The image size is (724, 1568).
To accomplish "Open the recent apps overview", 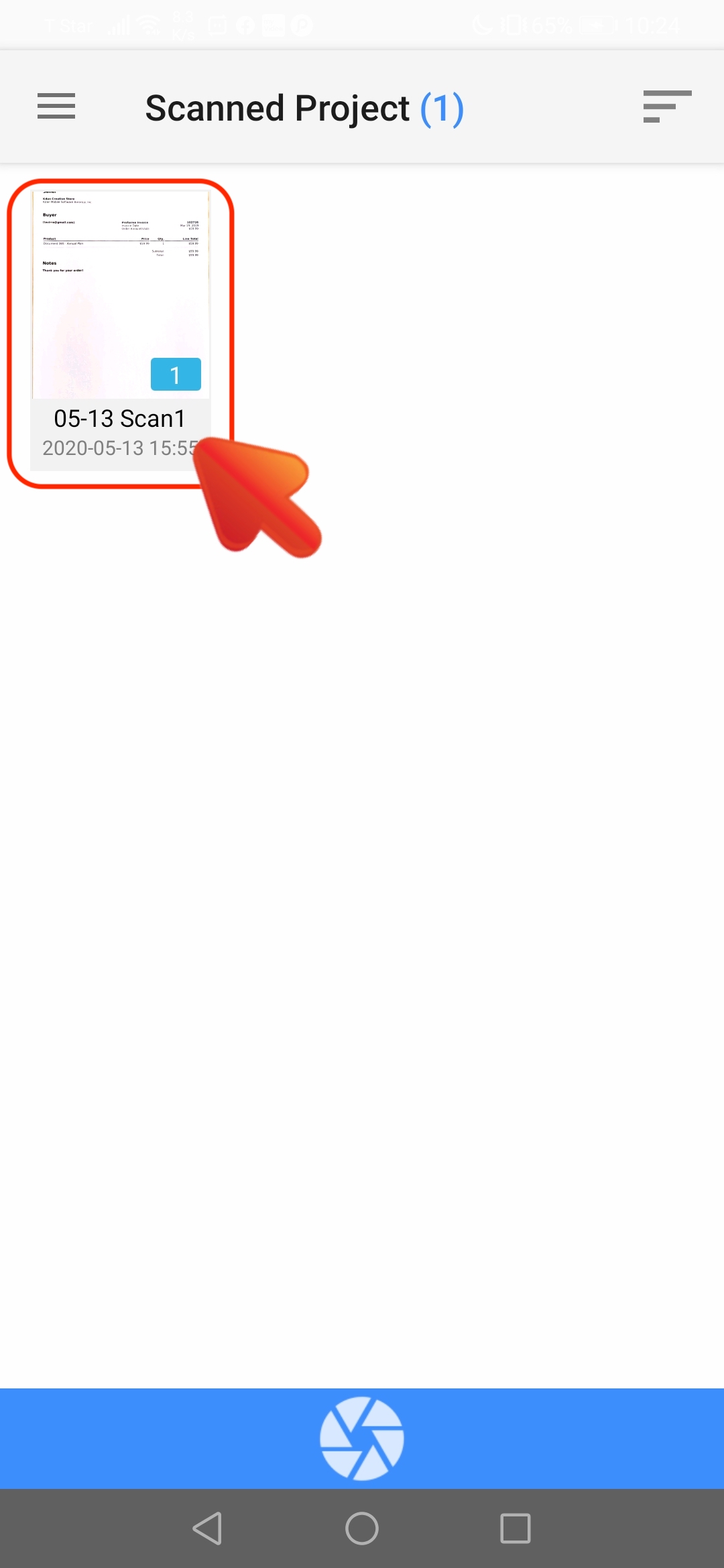I will pos(515,1528).
